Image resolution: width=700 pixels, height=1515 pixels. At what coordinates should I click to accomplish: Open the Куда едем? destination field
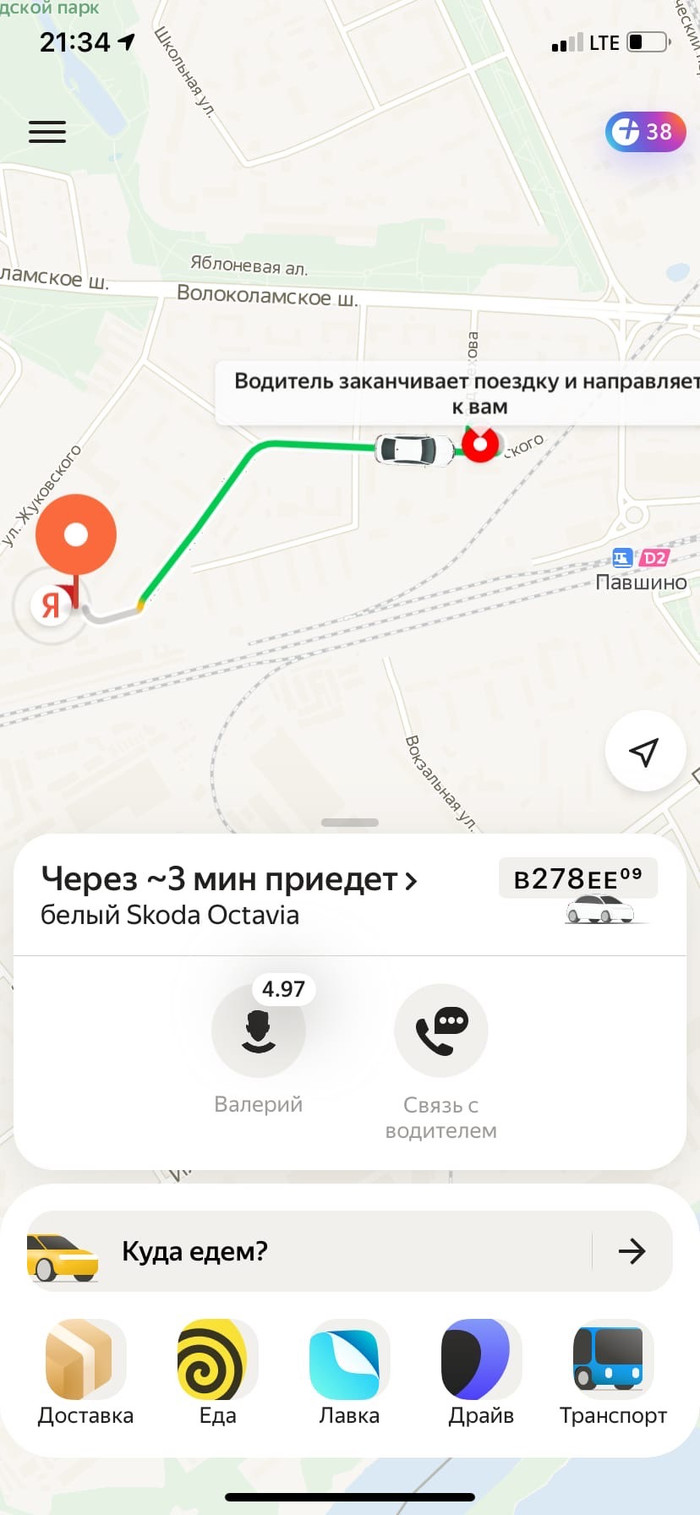coord(300,1251)
